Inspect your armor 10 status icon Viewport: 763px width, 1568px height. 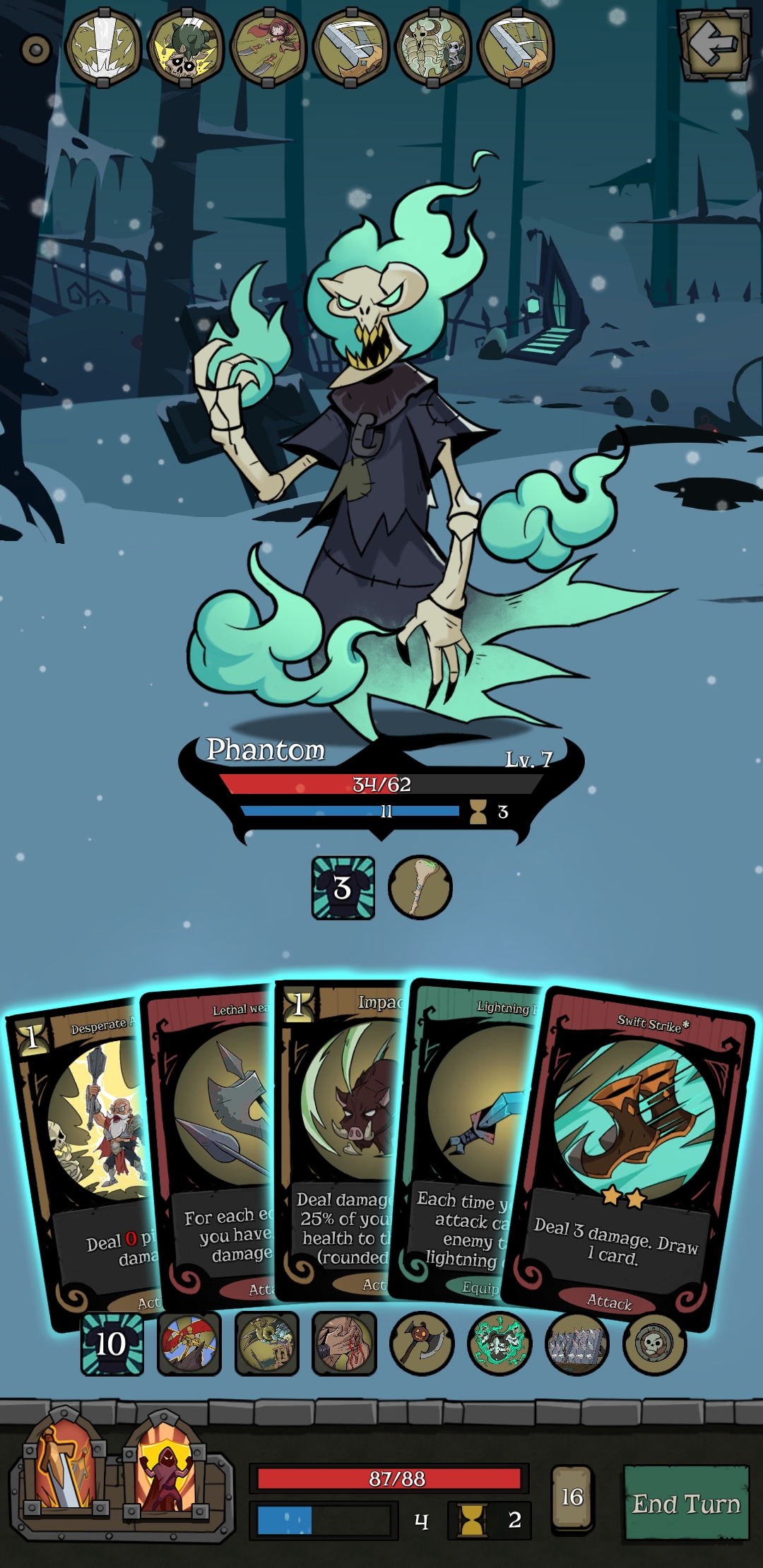[x=112, y=1343]
